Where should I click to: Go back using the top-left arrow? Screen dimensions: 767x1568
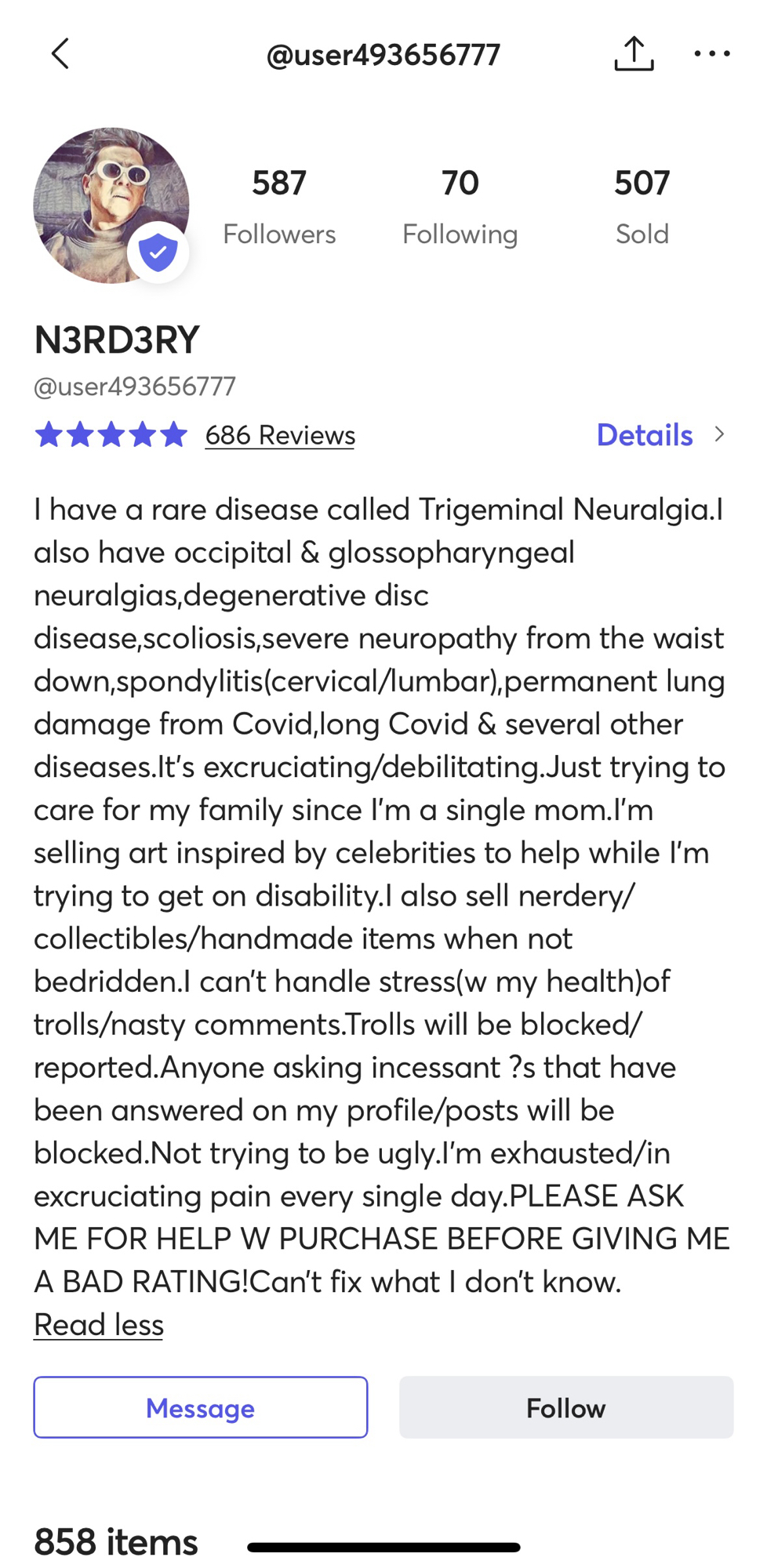[x=60, y=54]
